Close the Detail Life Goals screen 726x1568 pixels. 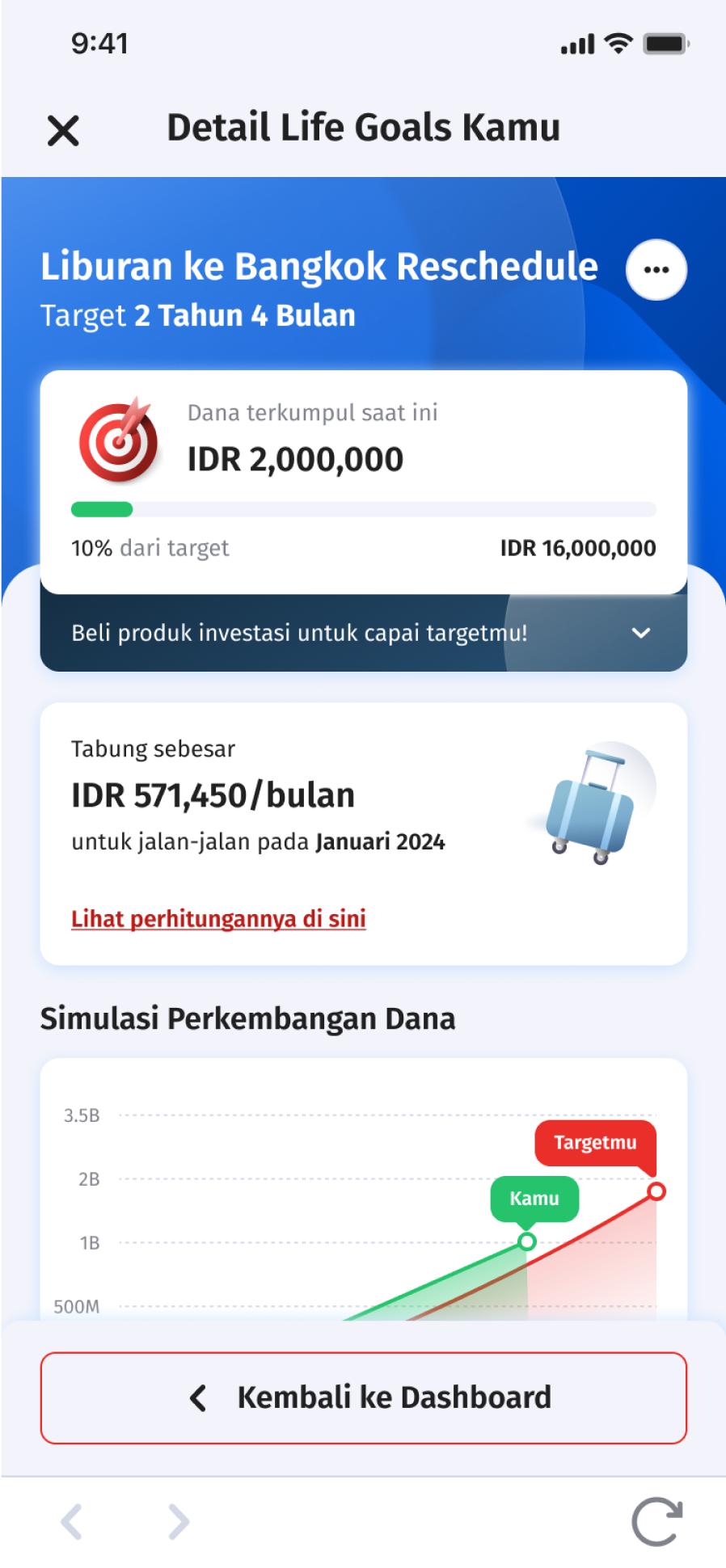pos(63,130)
